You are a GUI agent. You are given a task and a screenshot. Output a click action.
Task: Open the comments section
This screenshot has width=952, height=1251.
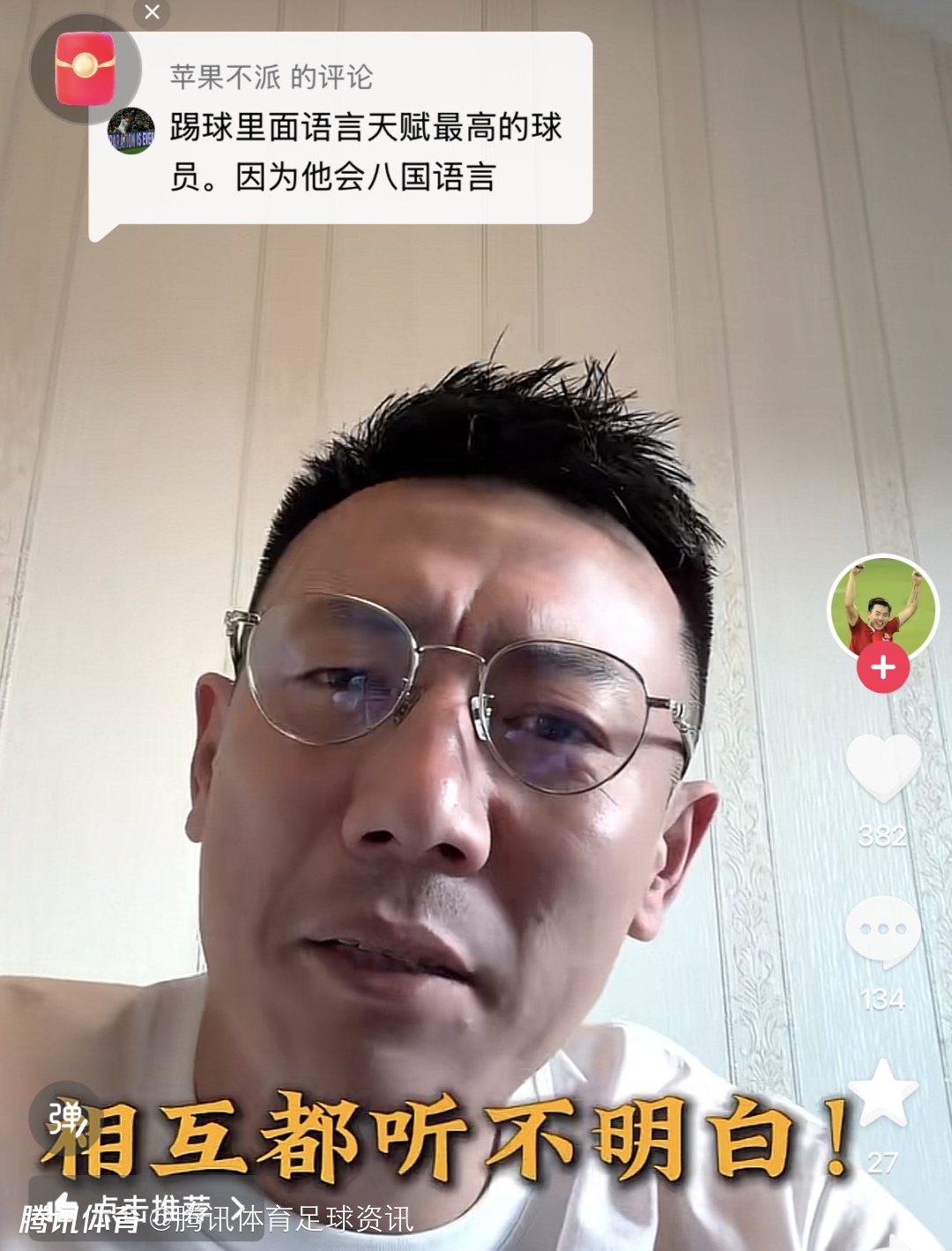(x=882, y=931)
